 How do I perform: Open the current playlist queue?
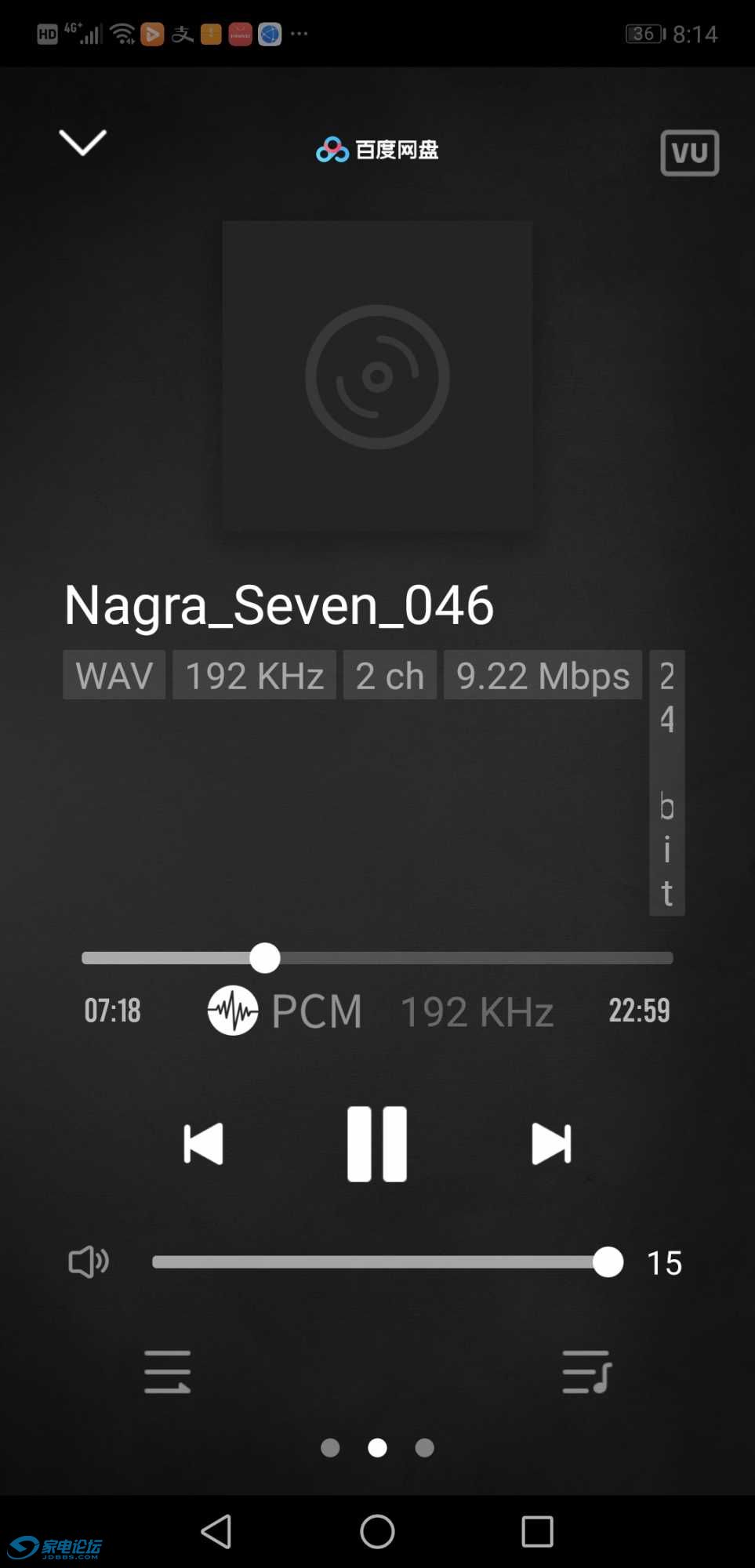pyautogui.click(x=586, y=1372)
